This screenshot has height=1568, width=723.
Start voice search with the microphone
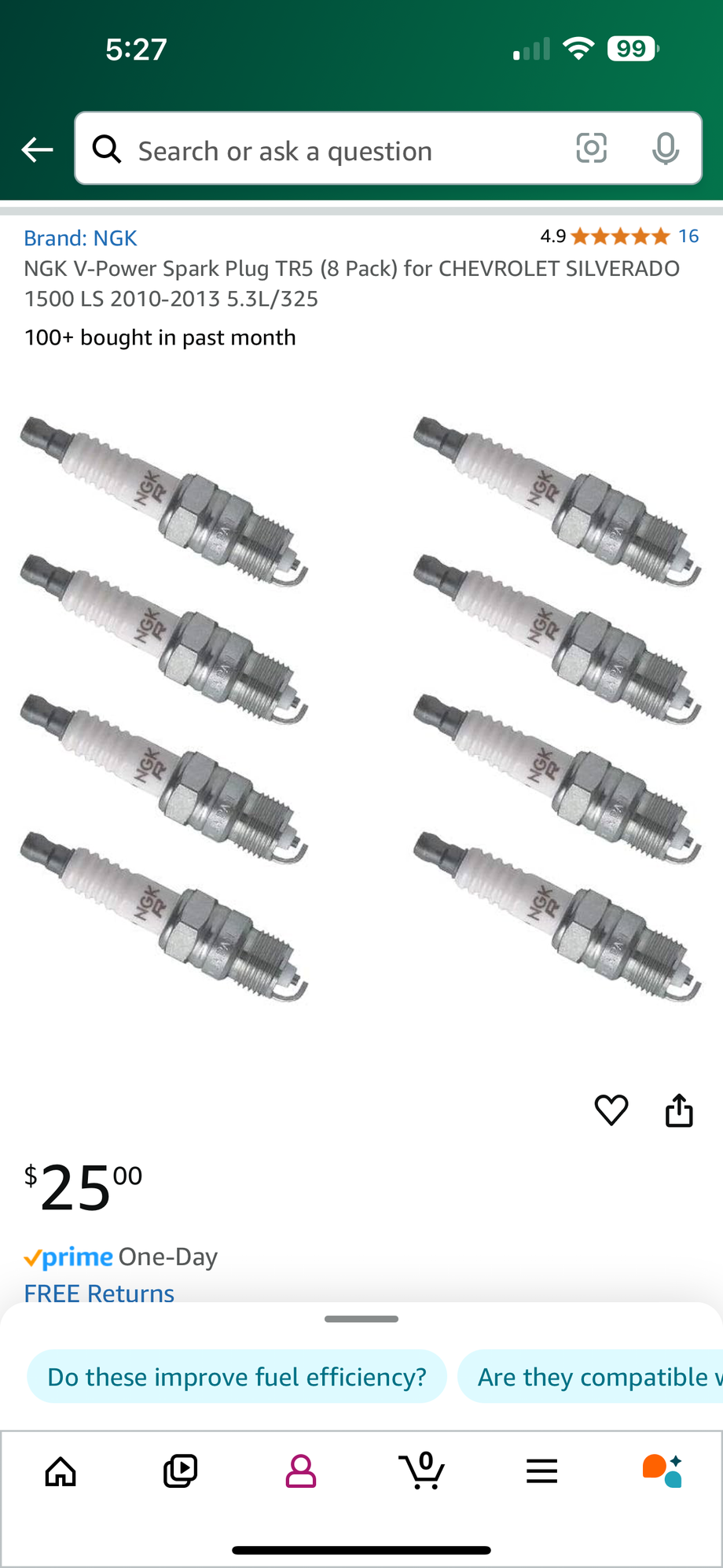coord(665,149)
